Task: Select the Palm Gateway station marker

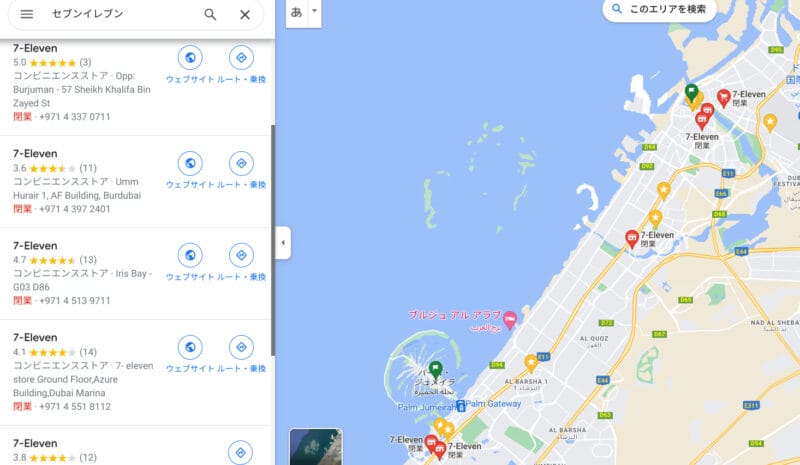Action: click(x=460, y=406)
